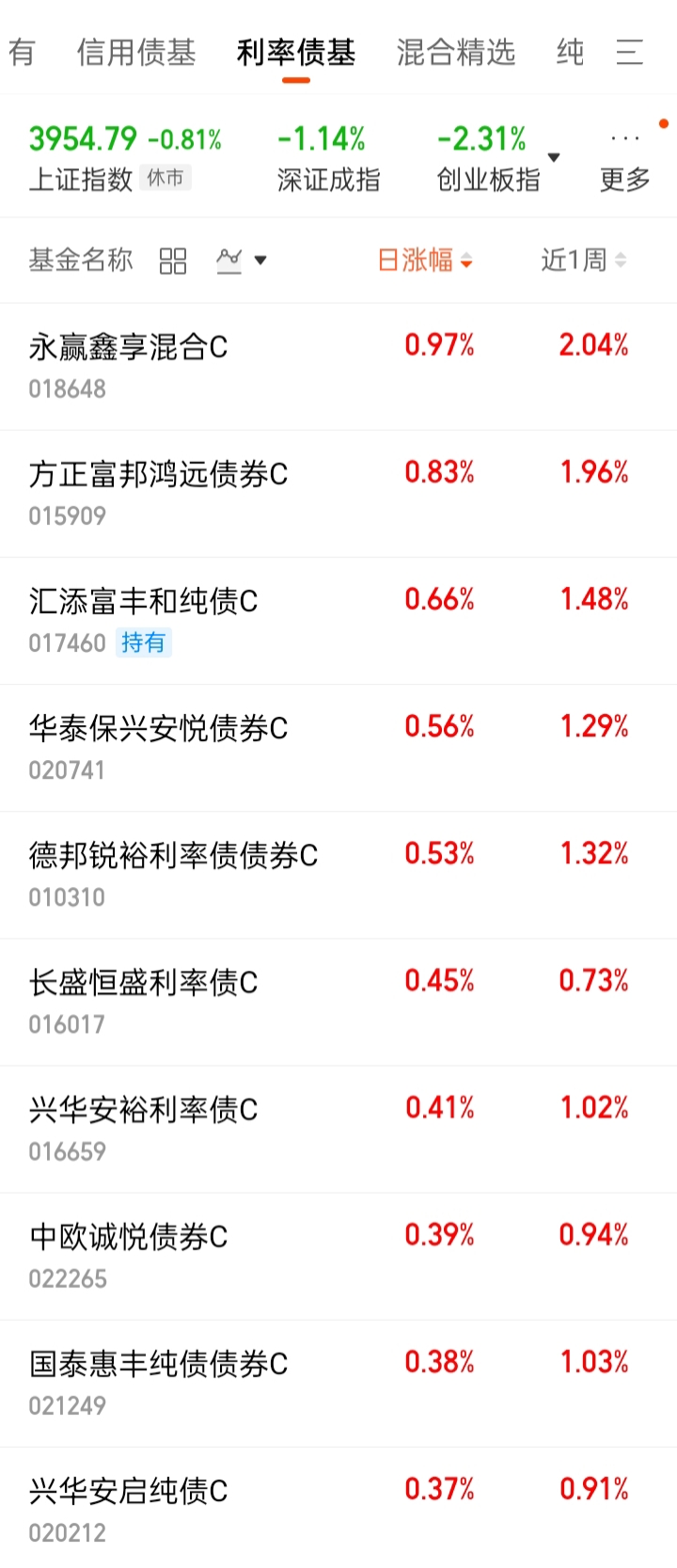Image resolution: width=677 pixels, height=1568 pixels.
Task: Expand the market index dropdown arrow
Action: [554, 157]
